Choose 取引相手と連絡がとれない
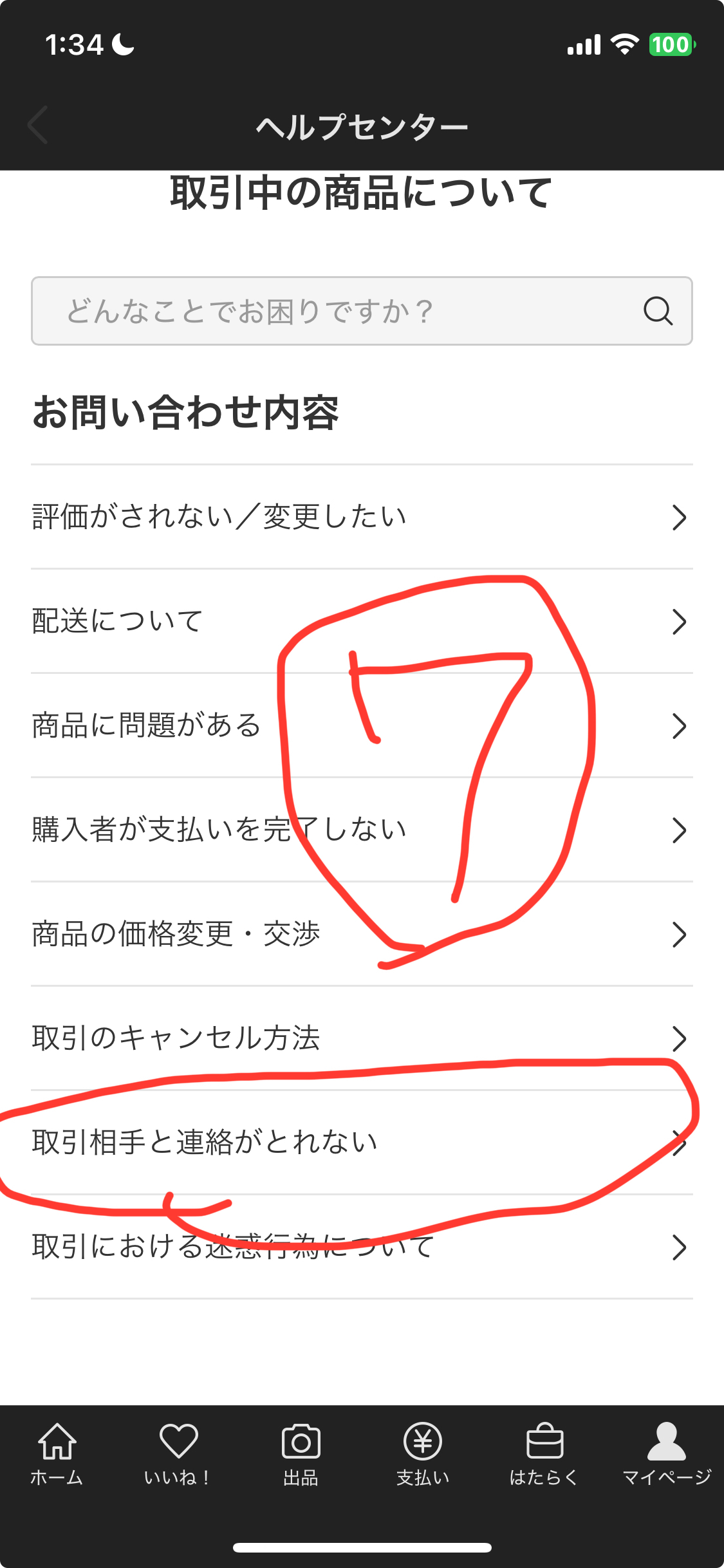Viewport: 724px width, 1568px height. [x=360, y=1143]
